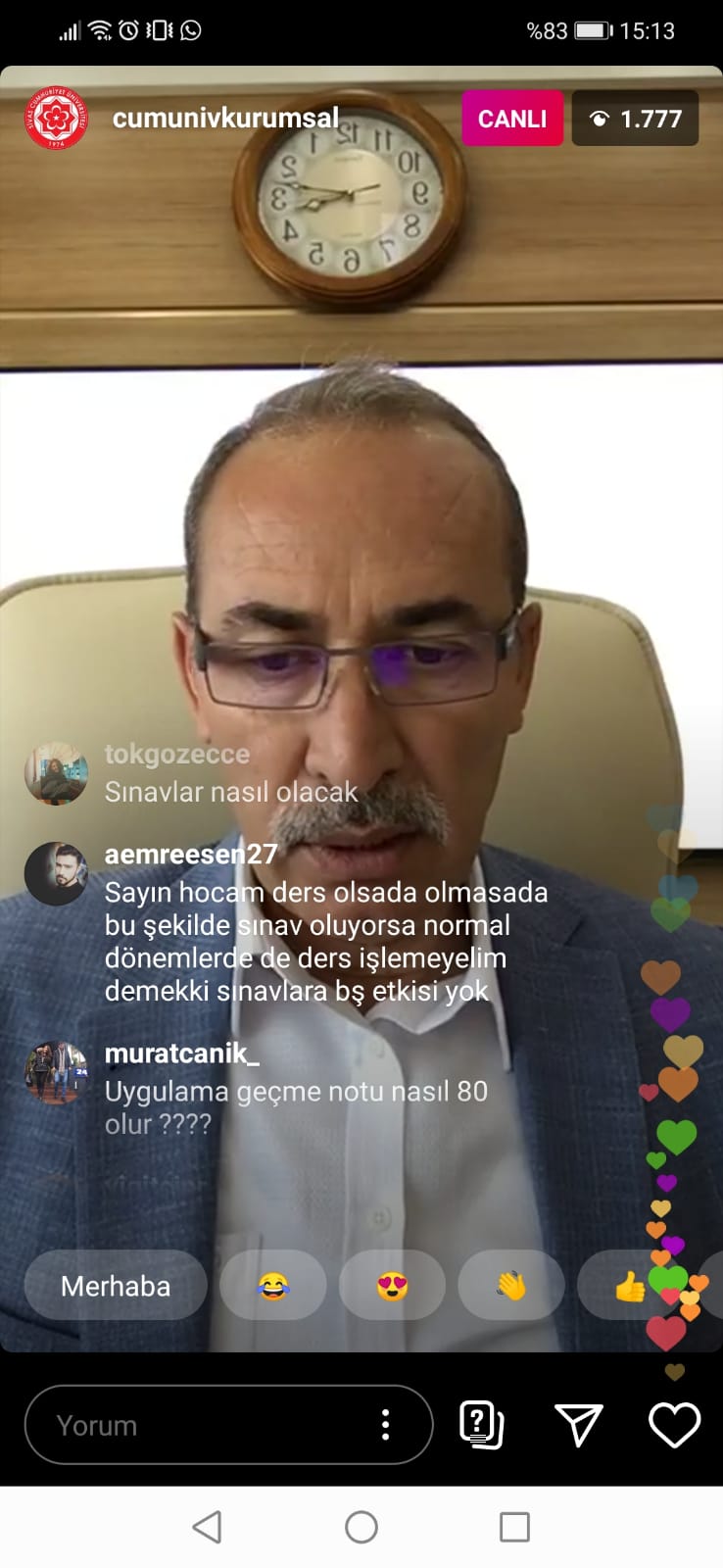Send the clapping hands emoji reaction
Image resolution: width=723 pixels, height=1568 pixels.
[x=511, y=1286]
